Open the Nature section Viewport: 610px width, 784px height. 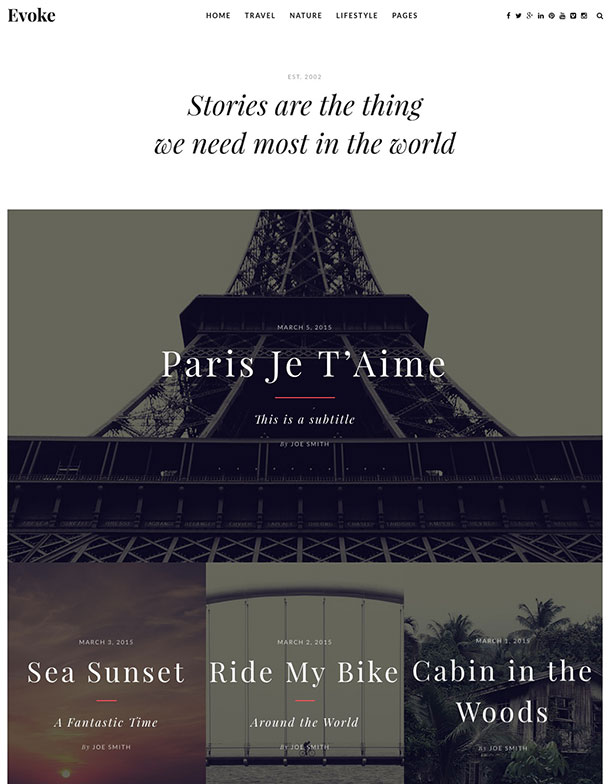[306, 16]
